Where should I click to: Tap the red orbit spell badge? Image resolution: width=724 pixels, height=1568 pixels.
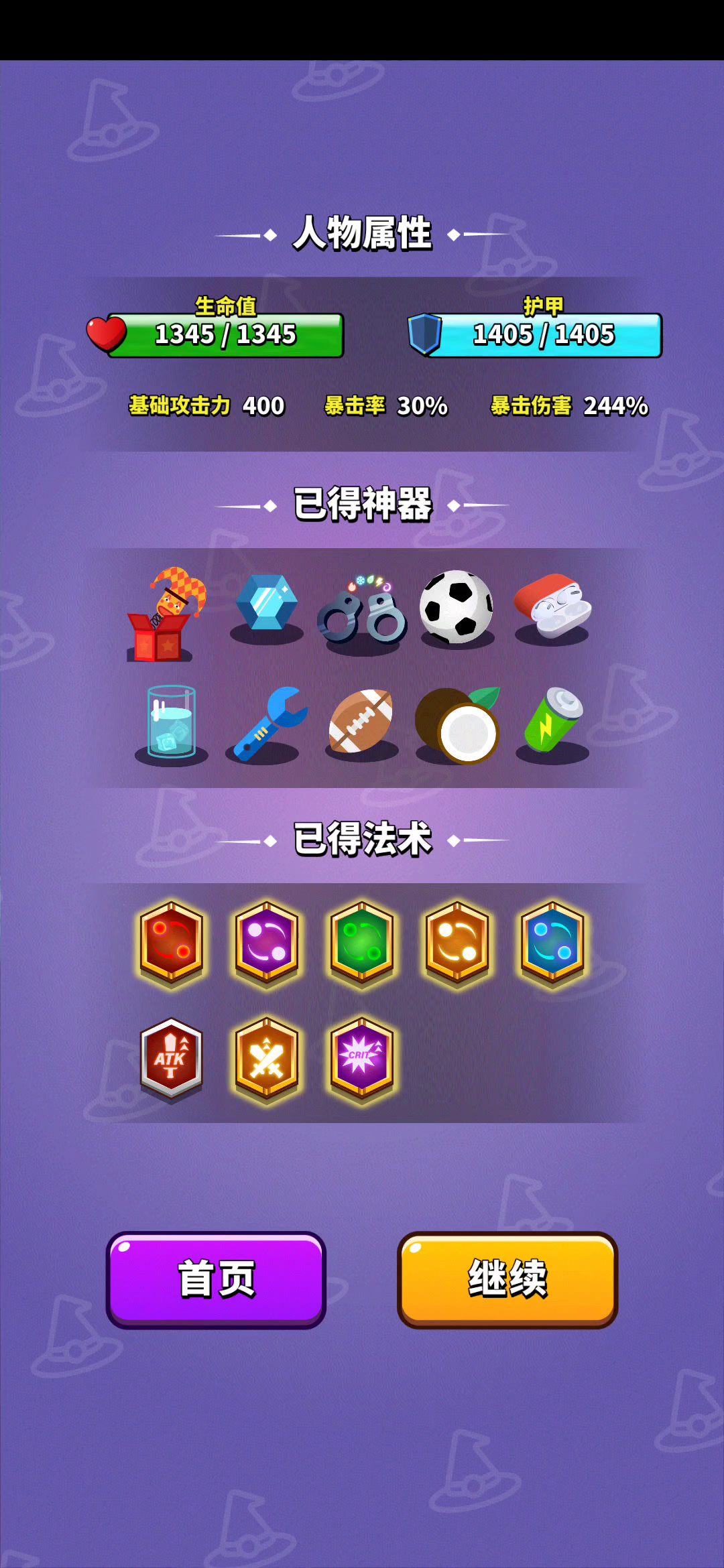coord(172,943)
